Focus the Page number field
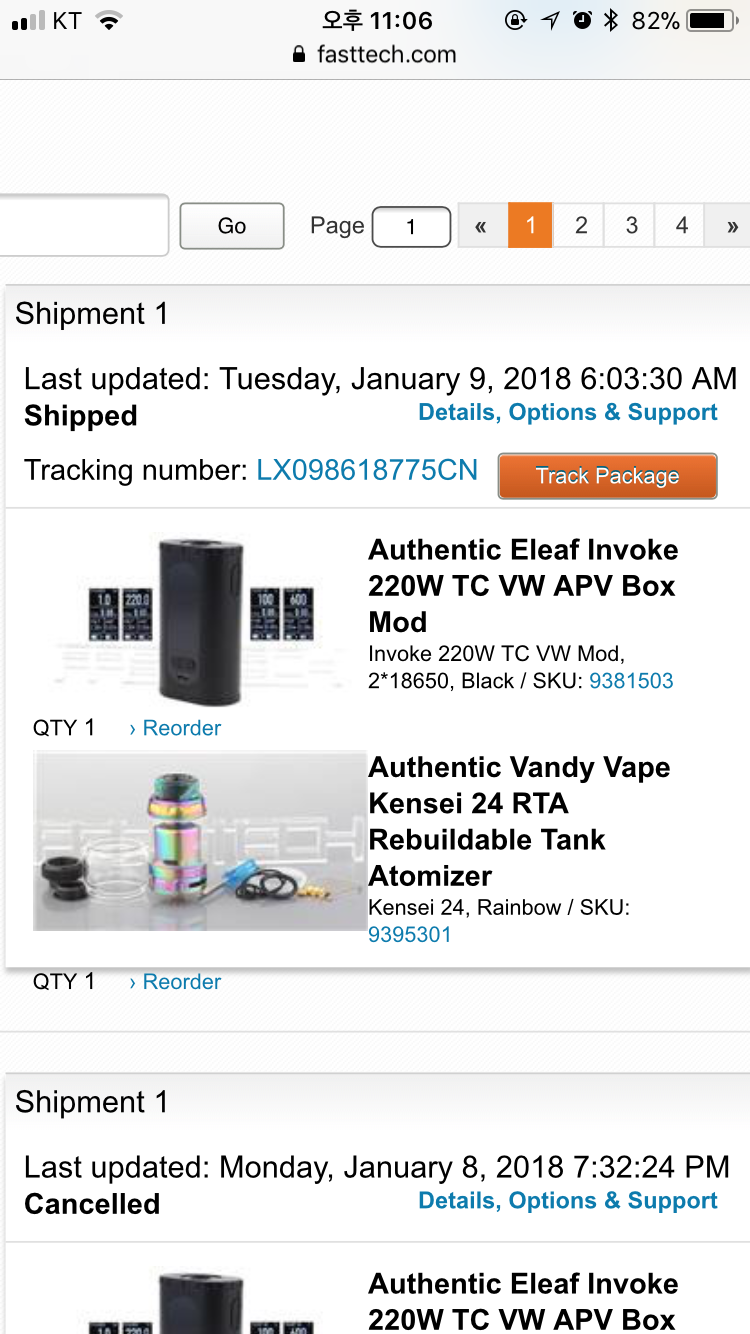 pyautogui.click(x=411, y=227)
